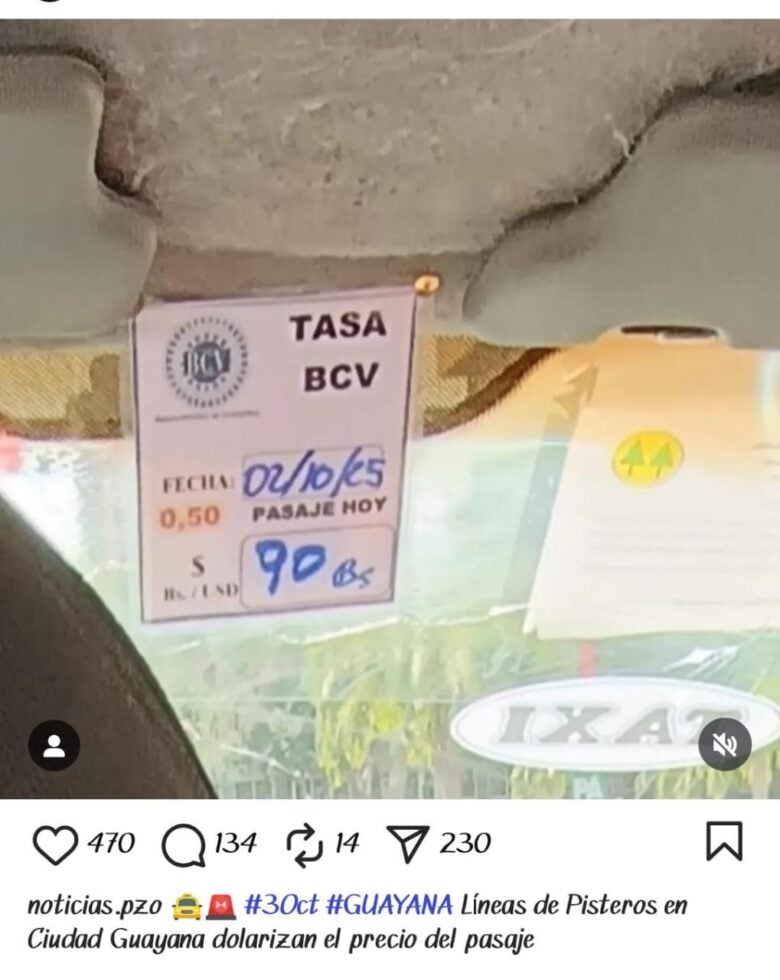Open the noticias.pzo profile
The width and height of the screenshot is (780, 980).
click(94, 906)
